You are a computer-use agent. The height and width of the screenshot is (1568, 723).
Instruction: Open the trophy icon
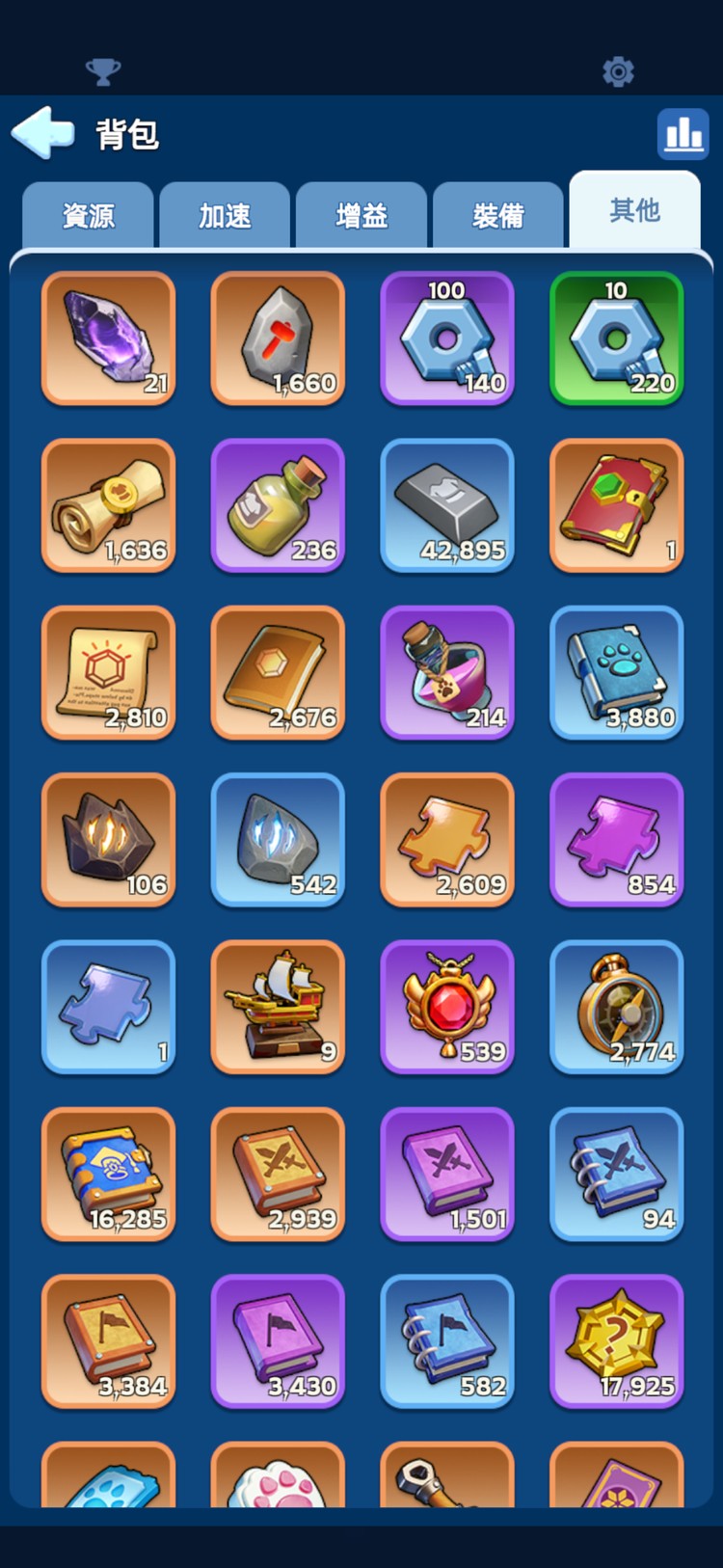[x=103, y=71]
